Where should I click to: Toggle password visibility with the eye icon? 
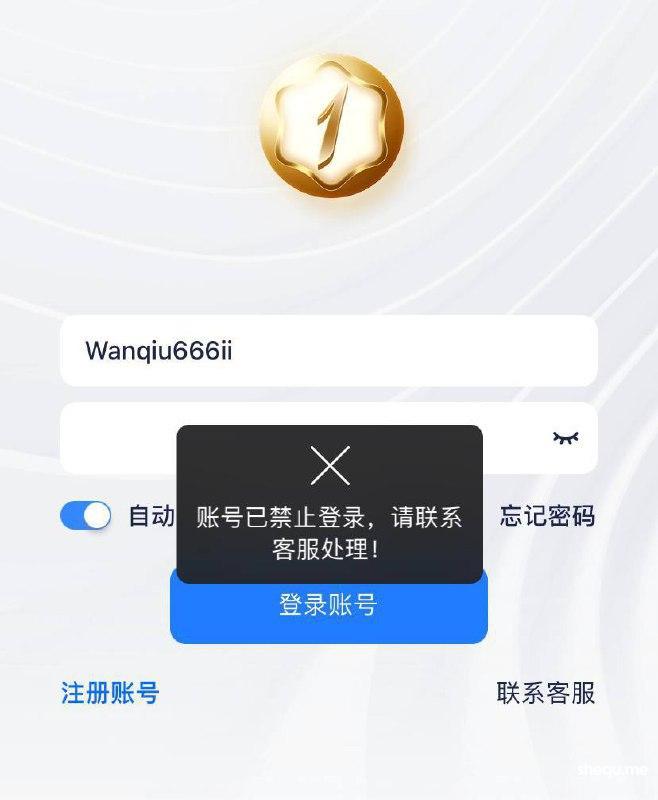pos(566,438)
